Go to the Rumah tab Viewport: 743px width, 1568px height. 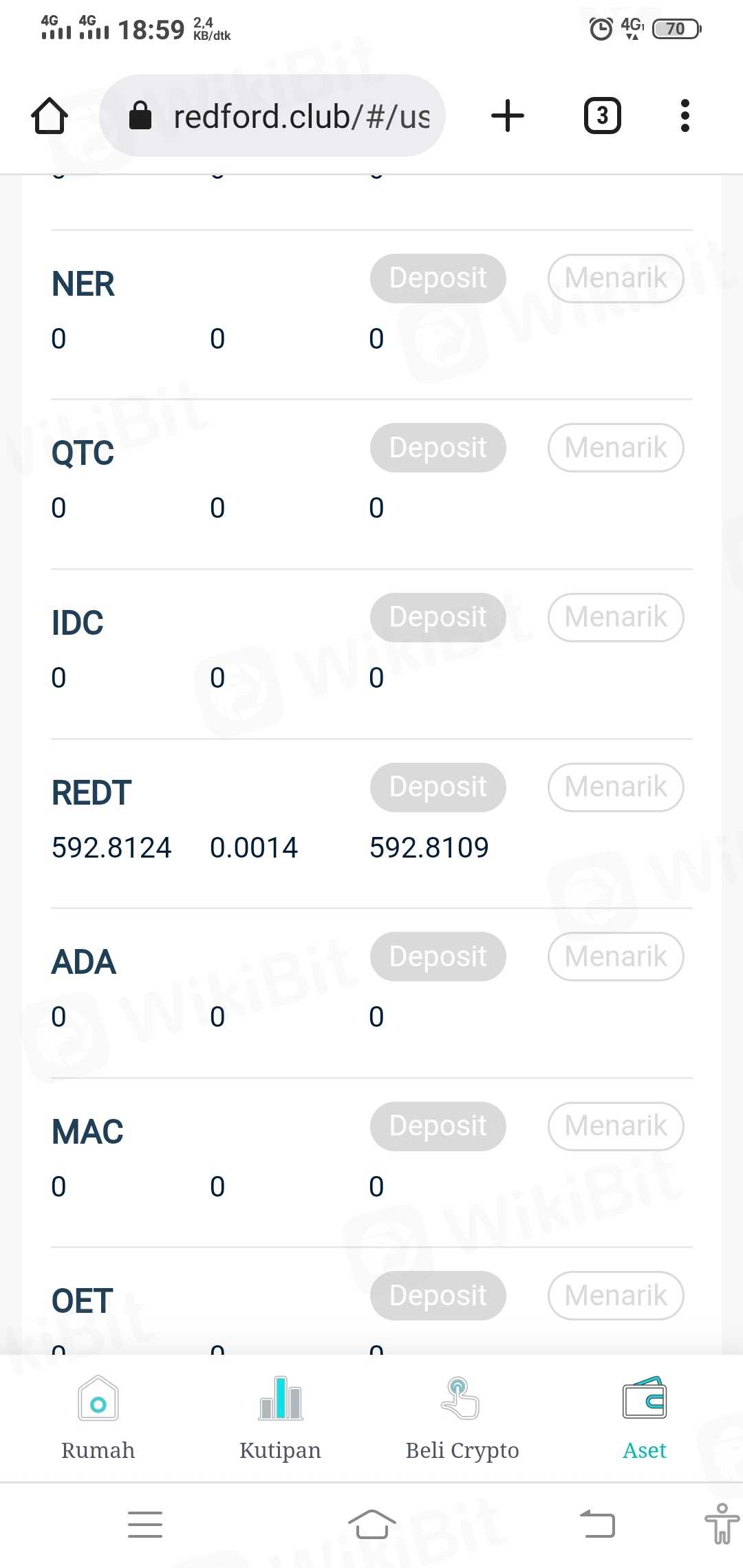[x=98, y=1418]
